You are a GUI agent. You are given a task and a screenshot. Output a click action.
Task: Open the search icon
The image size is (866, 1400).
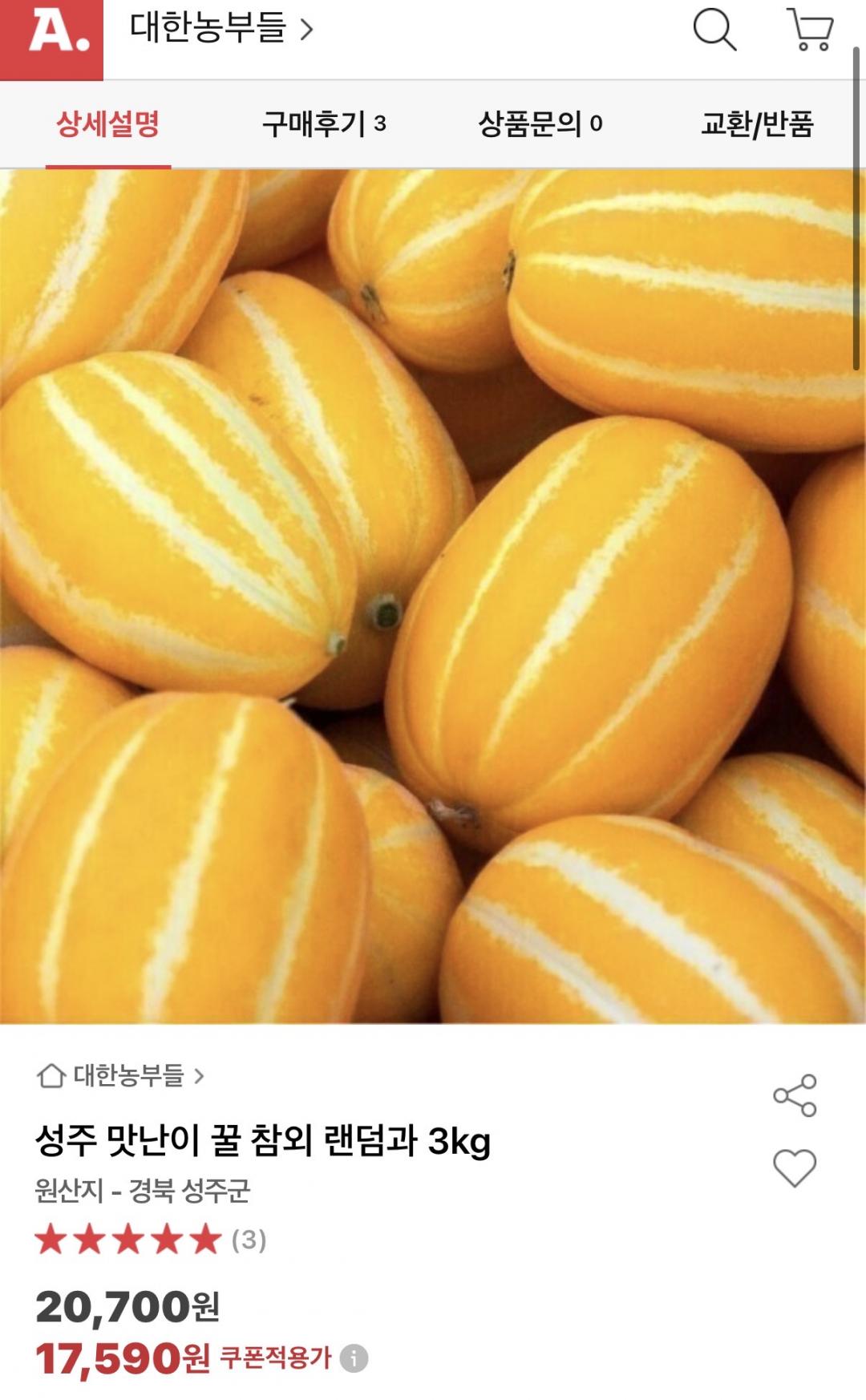(714, 30)
